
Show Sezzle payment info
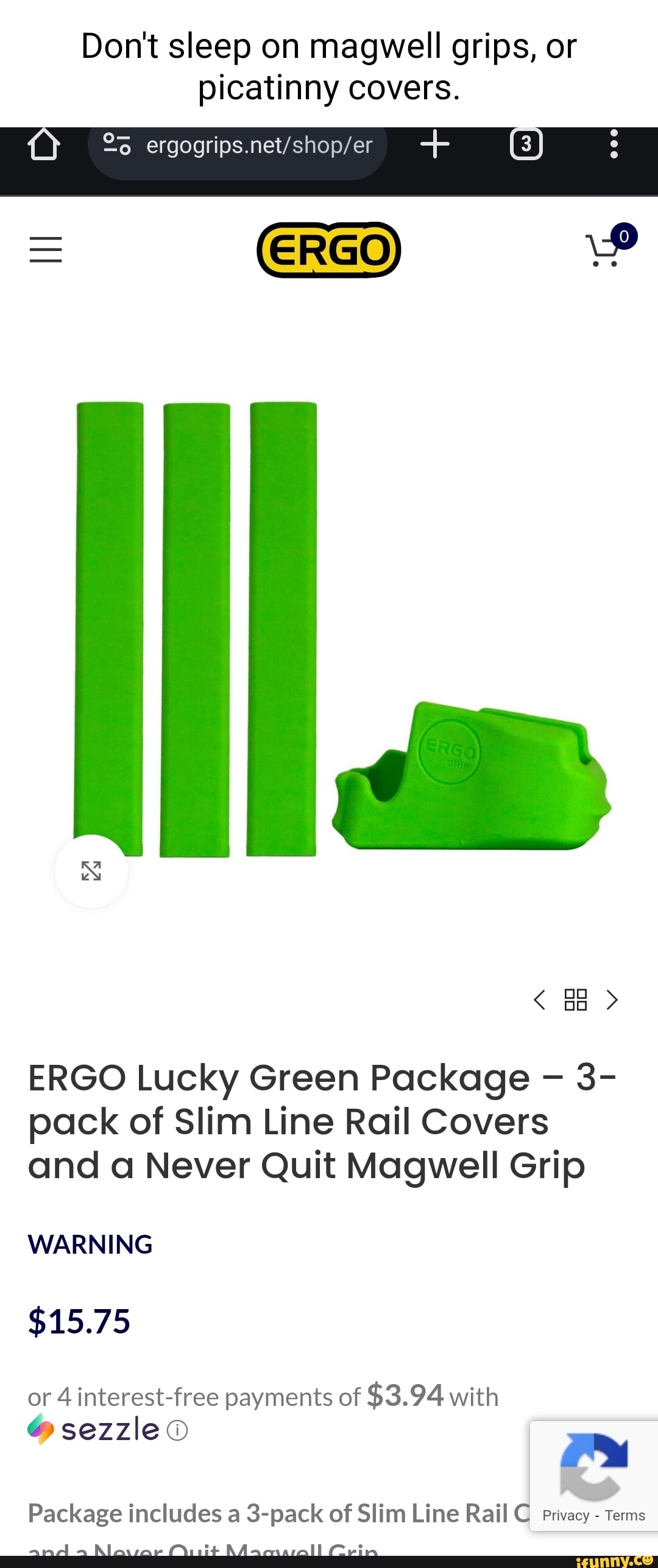[x=177, y=1430]
